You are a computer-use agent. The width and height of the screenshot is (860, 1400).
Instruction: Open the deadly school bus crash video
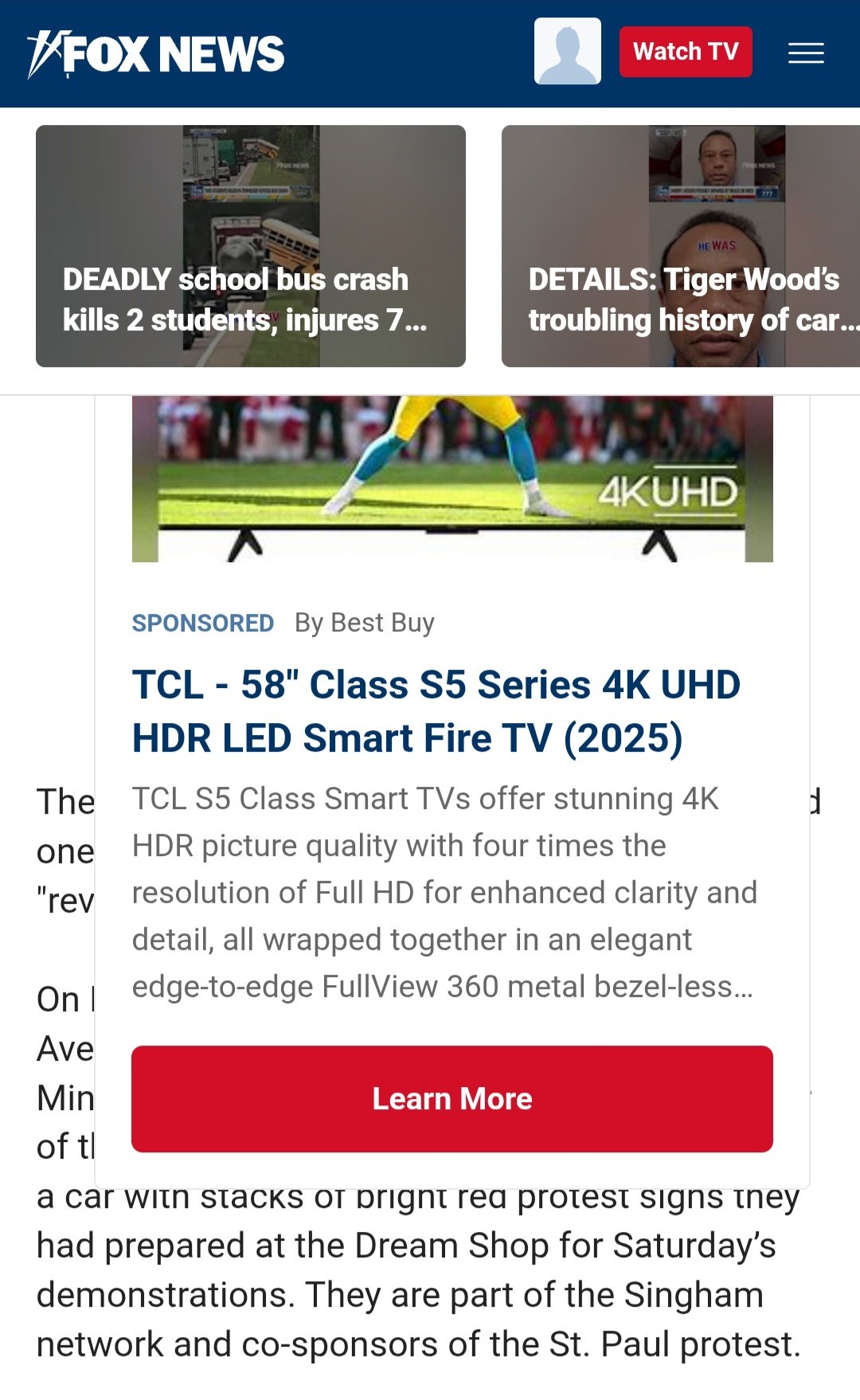(250, 246)
